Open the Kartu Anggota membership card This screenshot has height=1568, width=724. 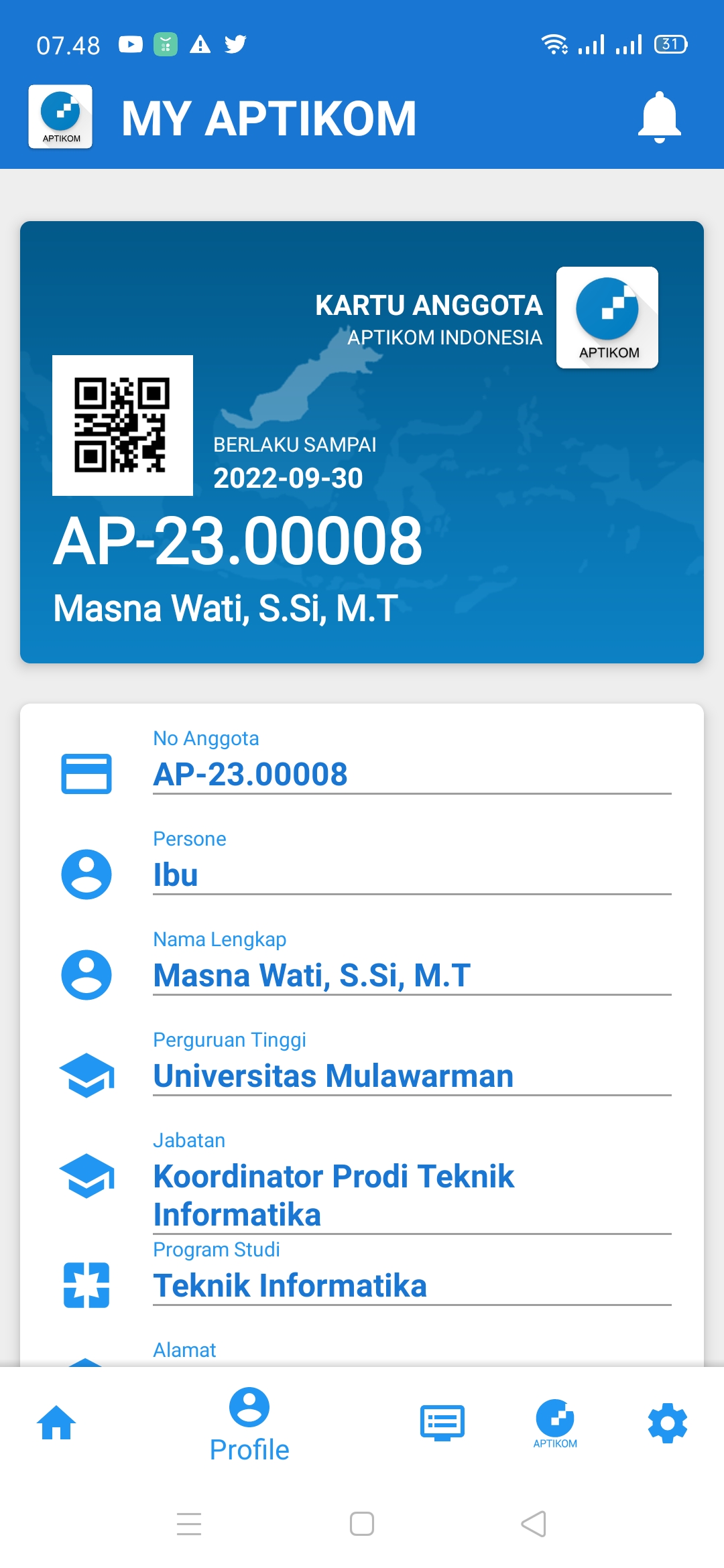(362, 442)
